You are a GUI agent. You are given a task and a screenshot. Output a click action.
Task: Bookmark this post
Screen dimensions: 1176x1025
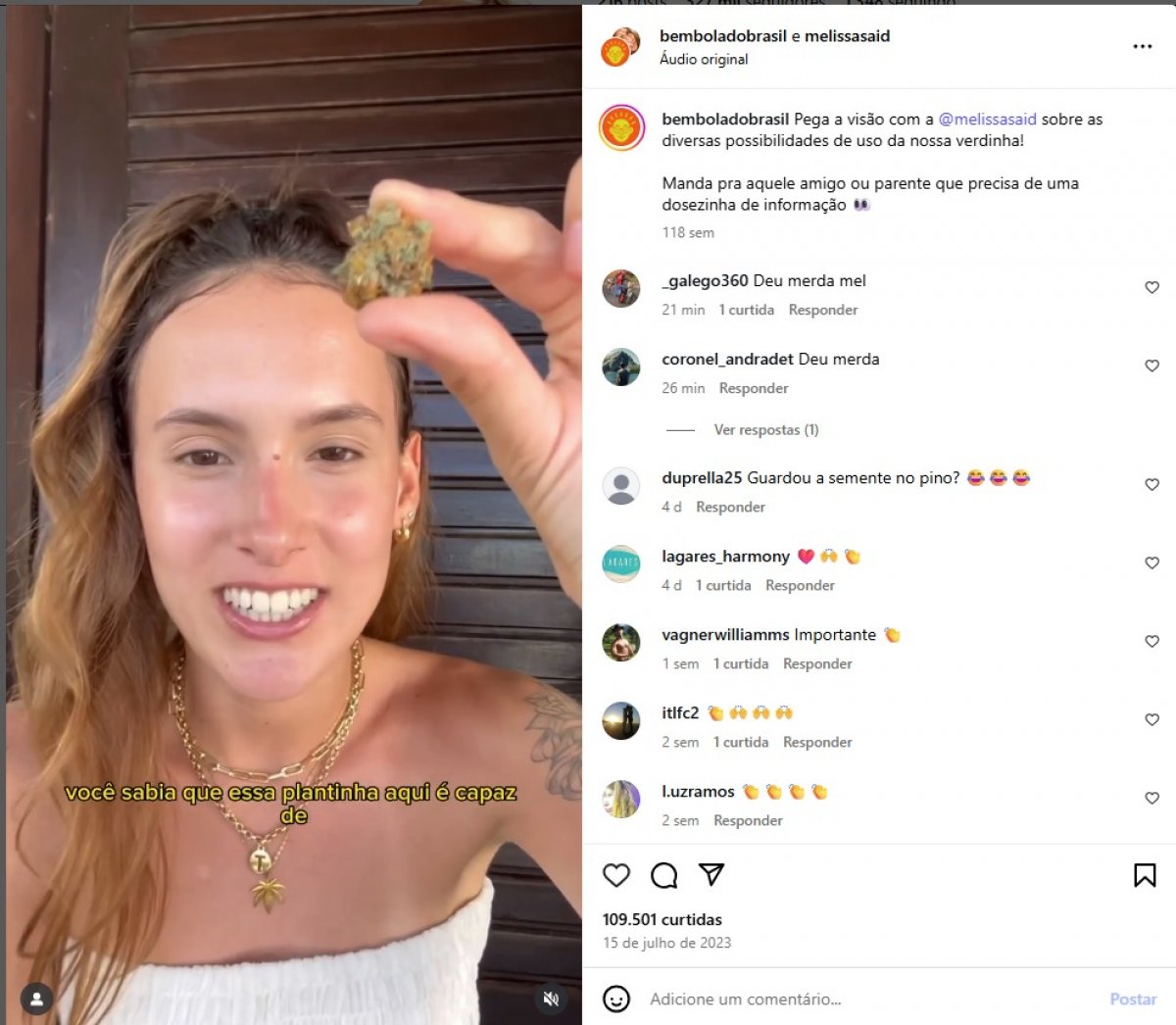click(1145, 875)
